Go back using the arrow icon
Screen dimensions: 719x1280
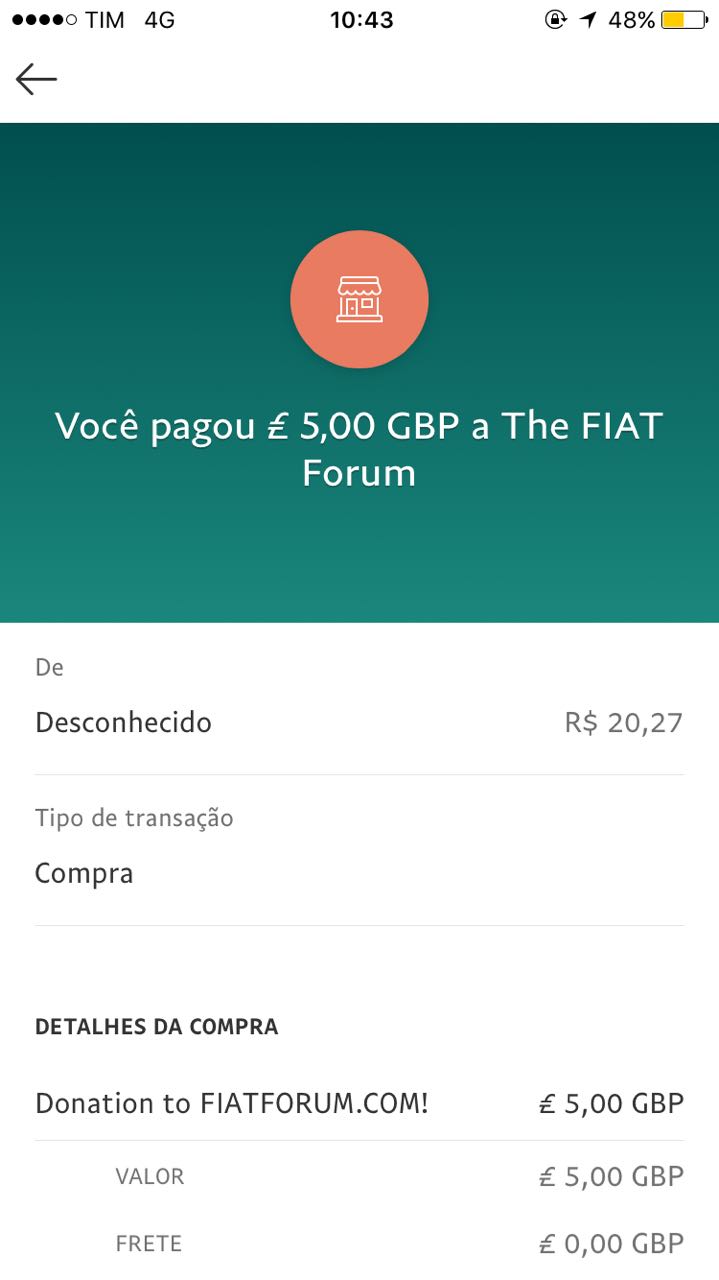coord(36,79)
